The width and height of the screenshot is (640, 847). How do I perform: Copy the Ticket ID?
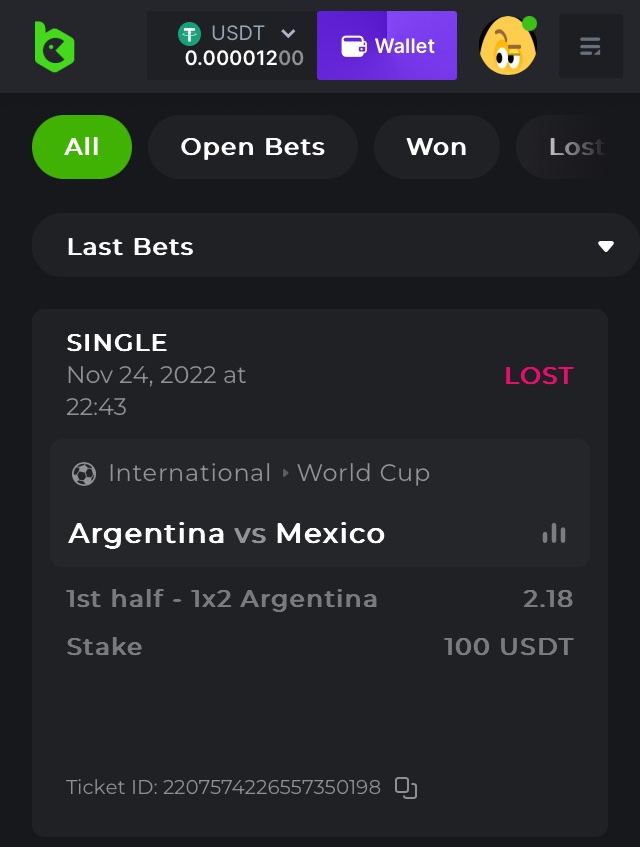406,788
